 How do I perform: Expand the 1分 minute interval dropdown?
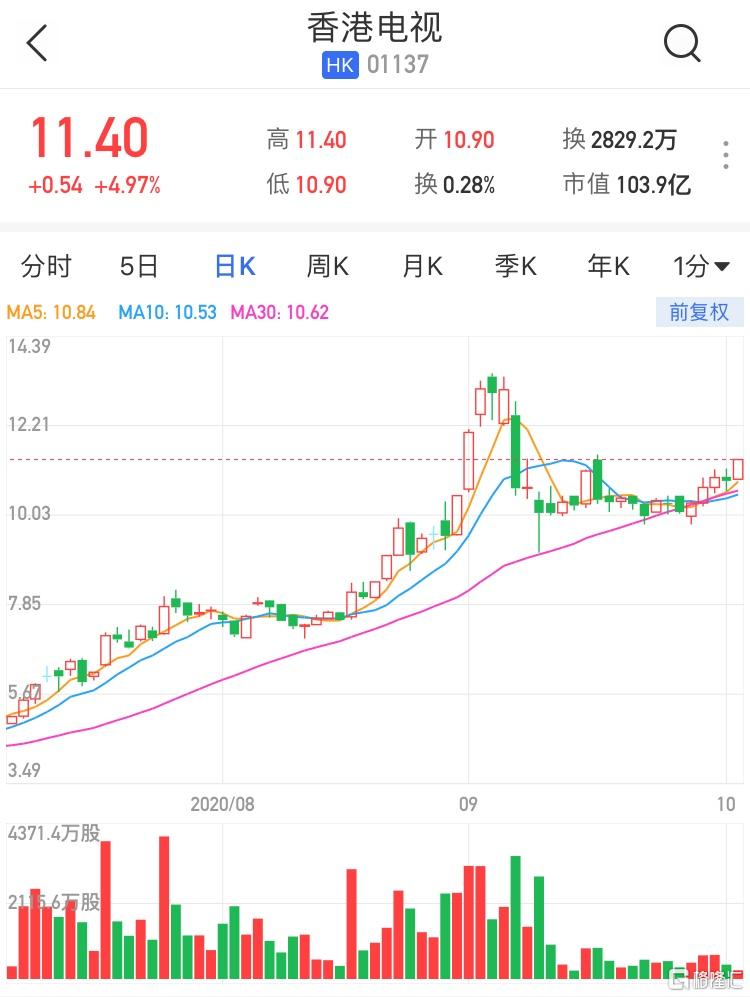coord(704,266)
